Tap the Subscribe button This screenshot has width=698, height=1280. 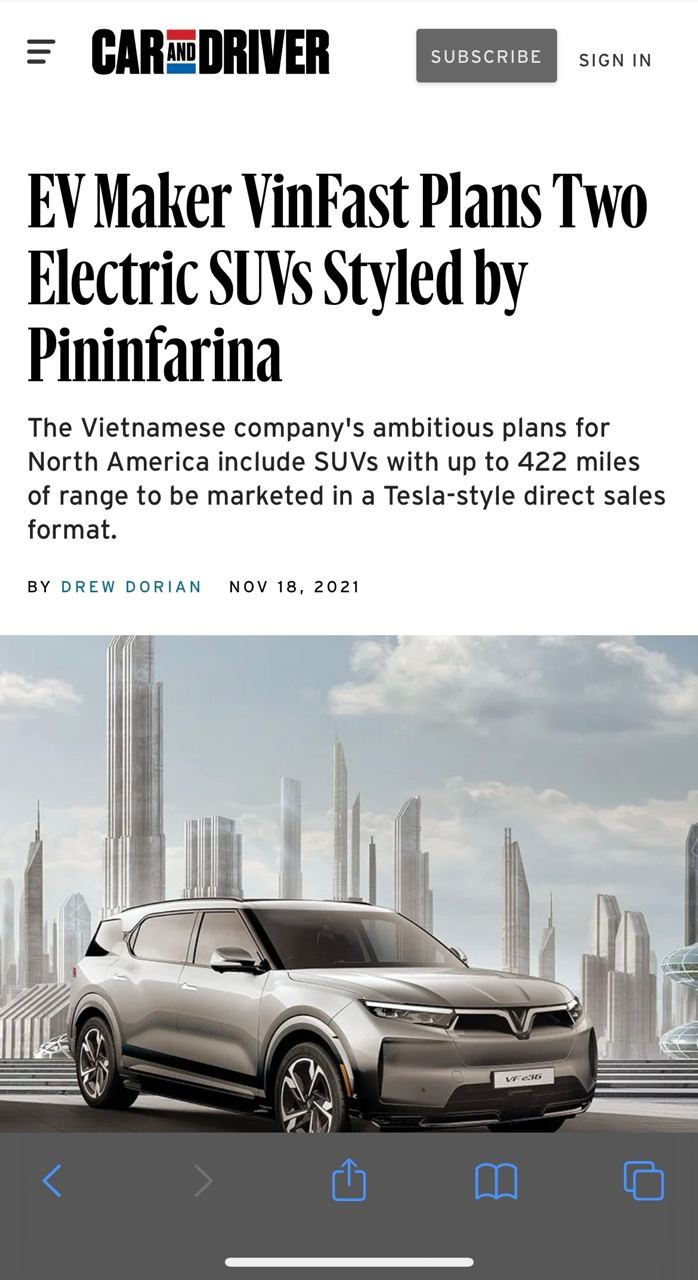point(486,56)
